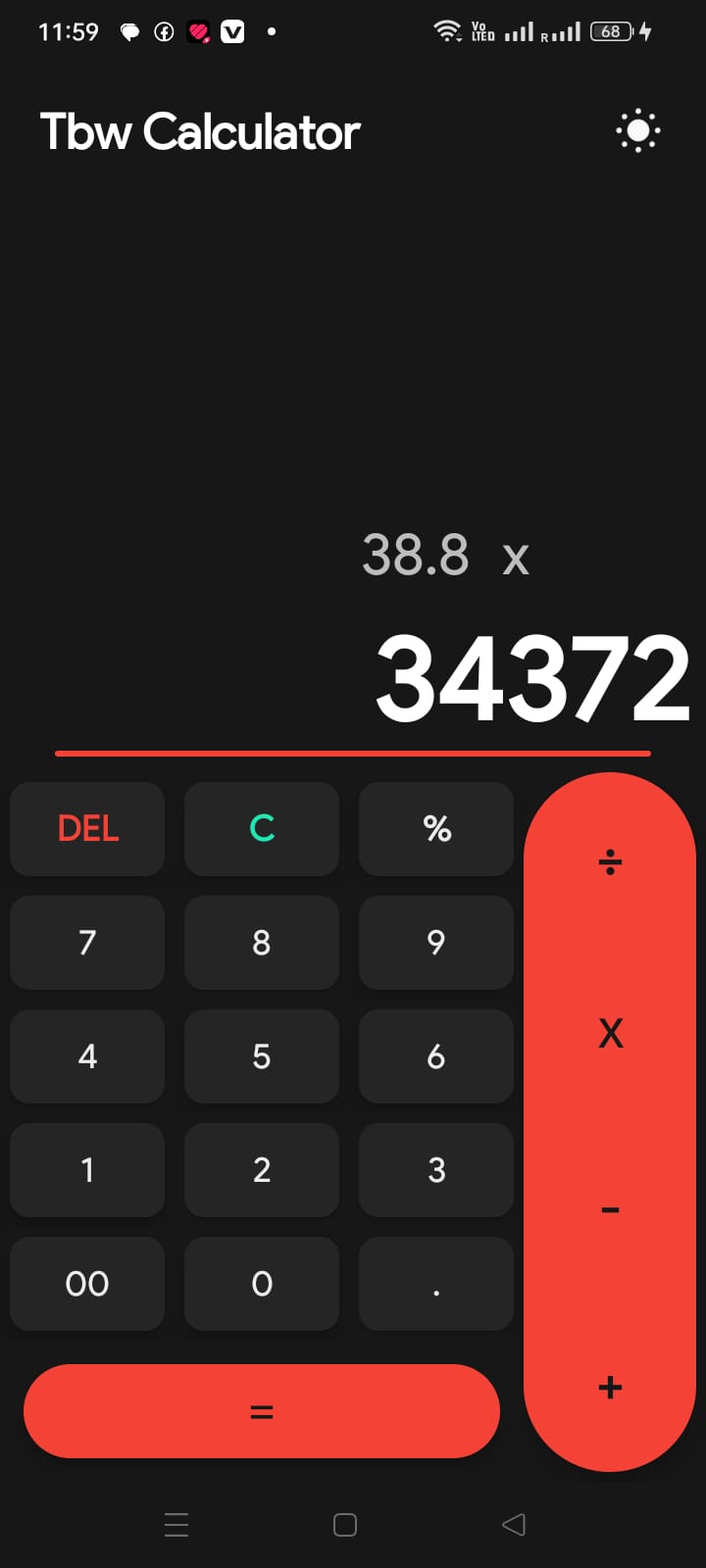This screenshot has height=1568, width=706.
Task: Delete the last digit with DEL
Action: (87, 829)
